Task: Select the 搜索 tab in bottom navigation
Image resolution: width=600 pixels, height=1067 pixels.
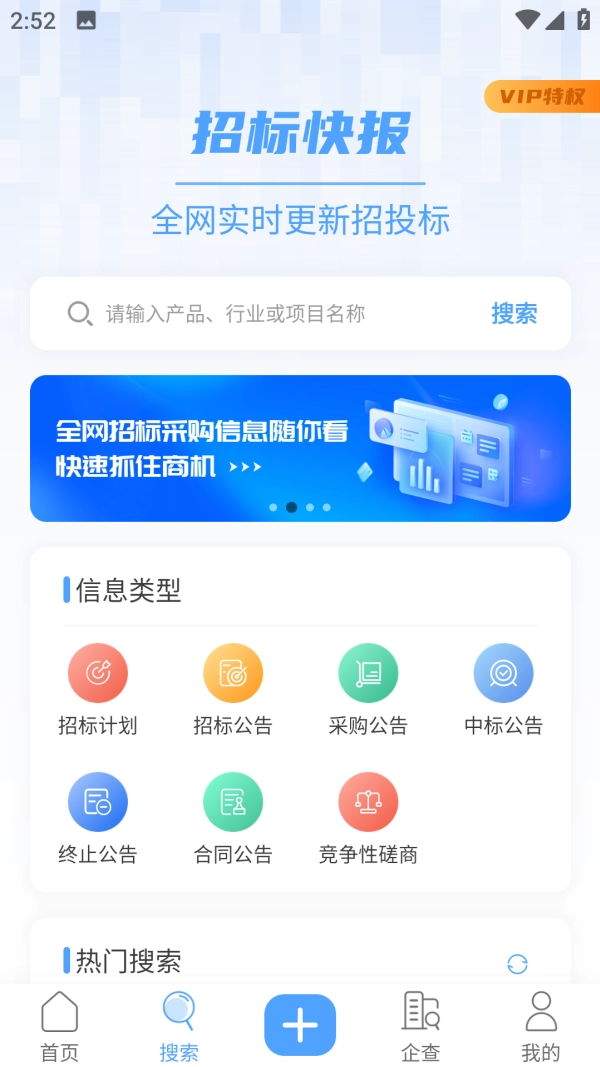Action: pos(179,1026)
